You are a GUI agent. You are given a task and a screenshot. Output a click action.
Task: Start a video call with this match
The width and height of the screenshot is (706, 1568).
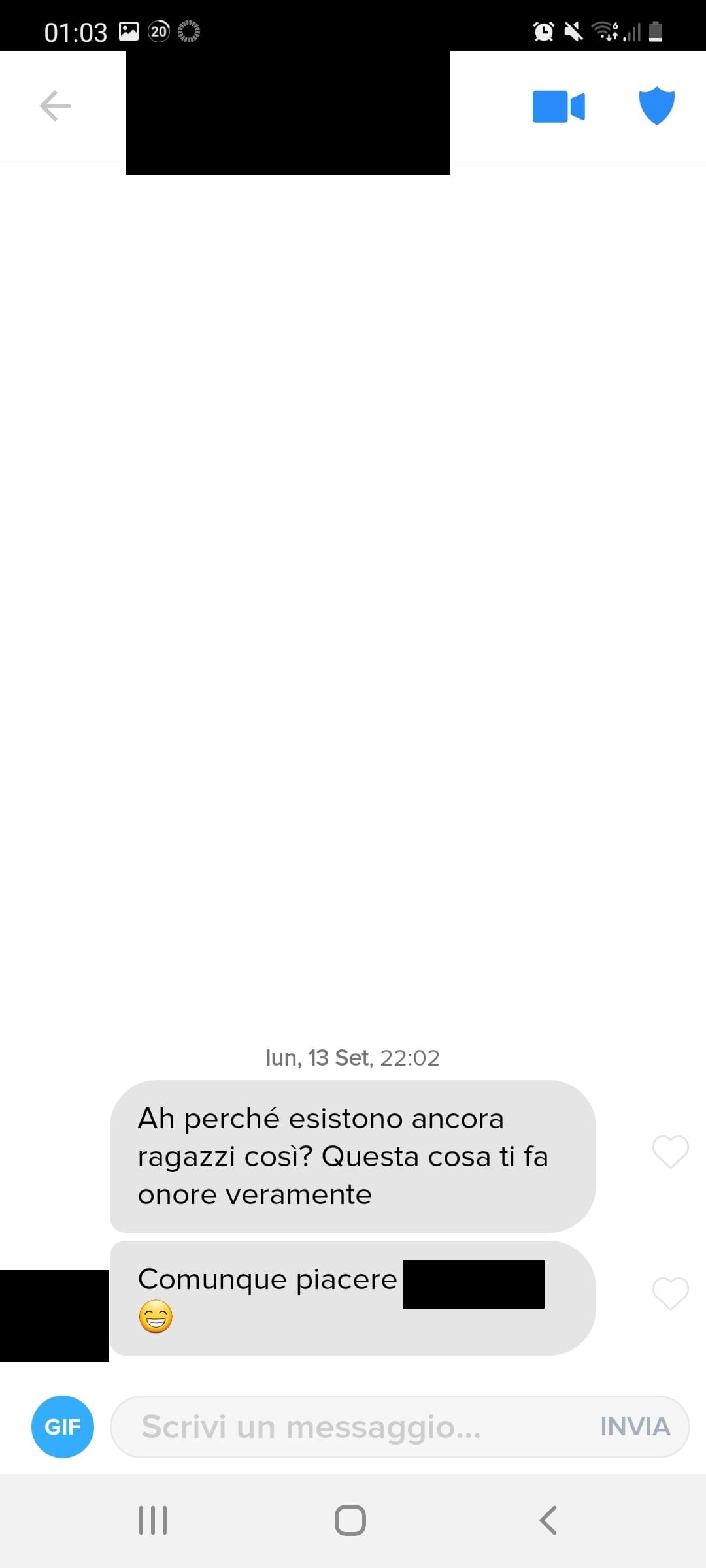558,106
